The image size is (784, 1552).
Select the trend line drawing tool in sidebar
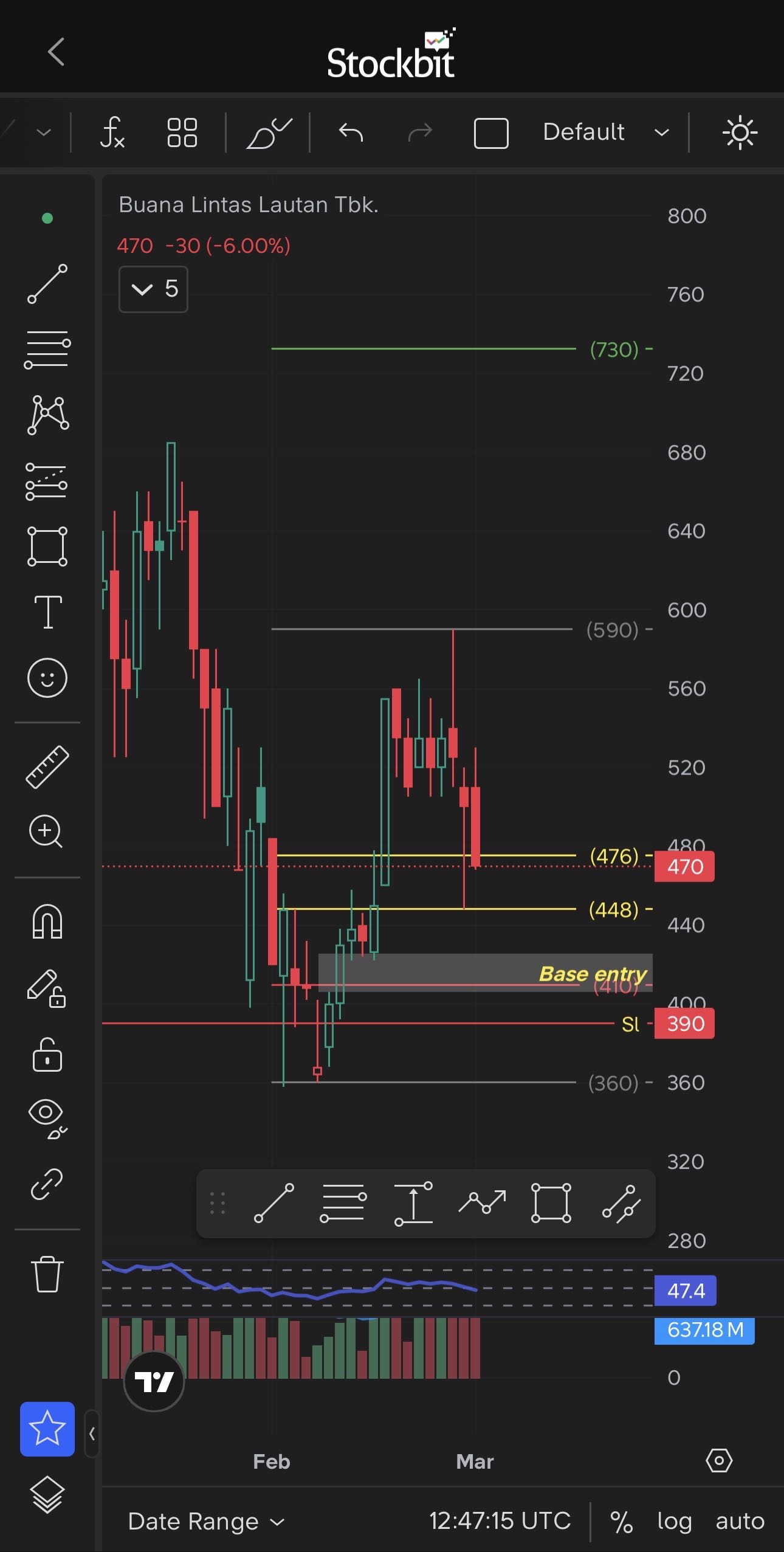tap(47, 284)
